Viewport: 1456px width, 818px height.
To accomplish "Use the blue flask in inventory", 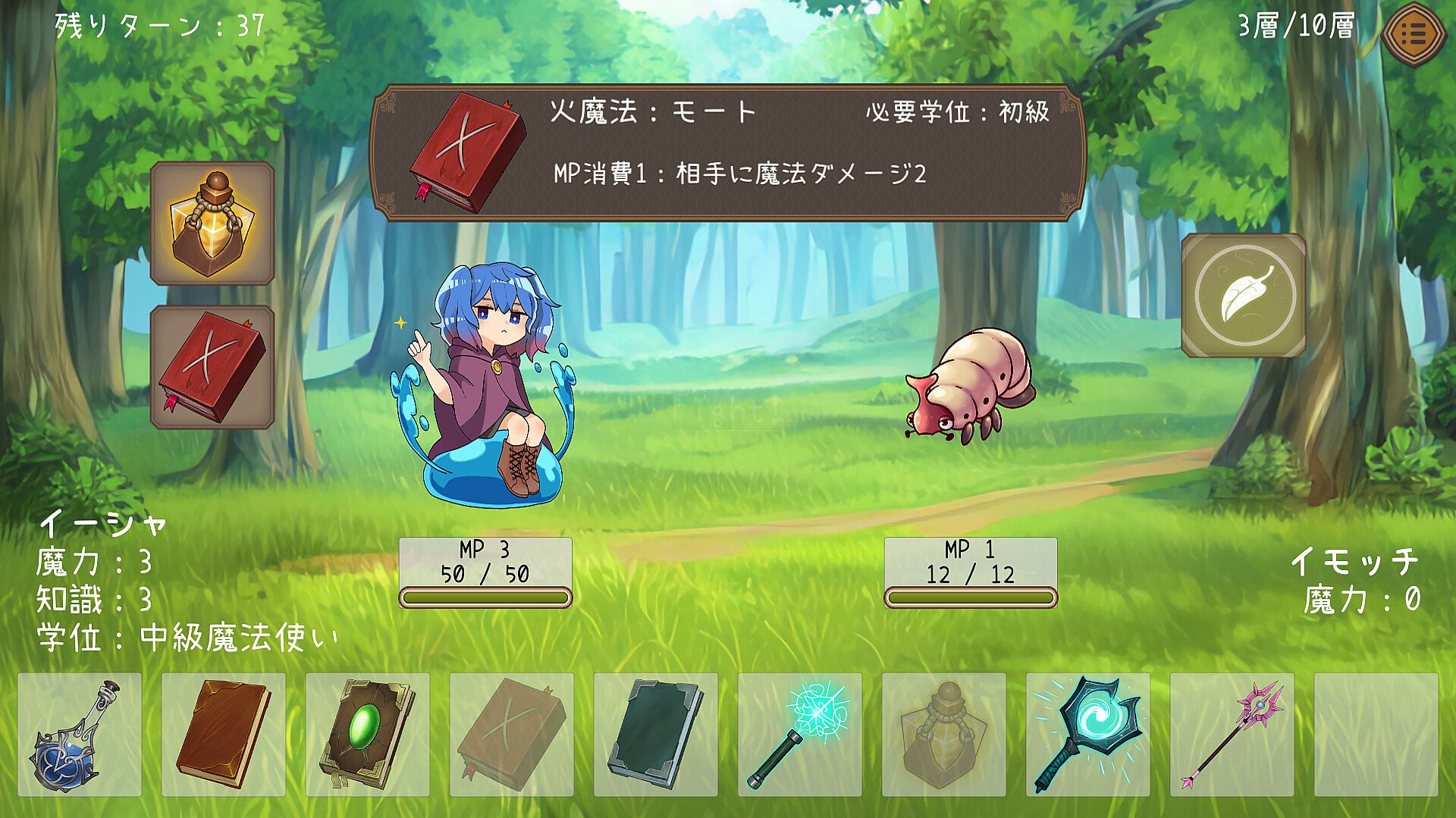I will (x=79, y=735).
